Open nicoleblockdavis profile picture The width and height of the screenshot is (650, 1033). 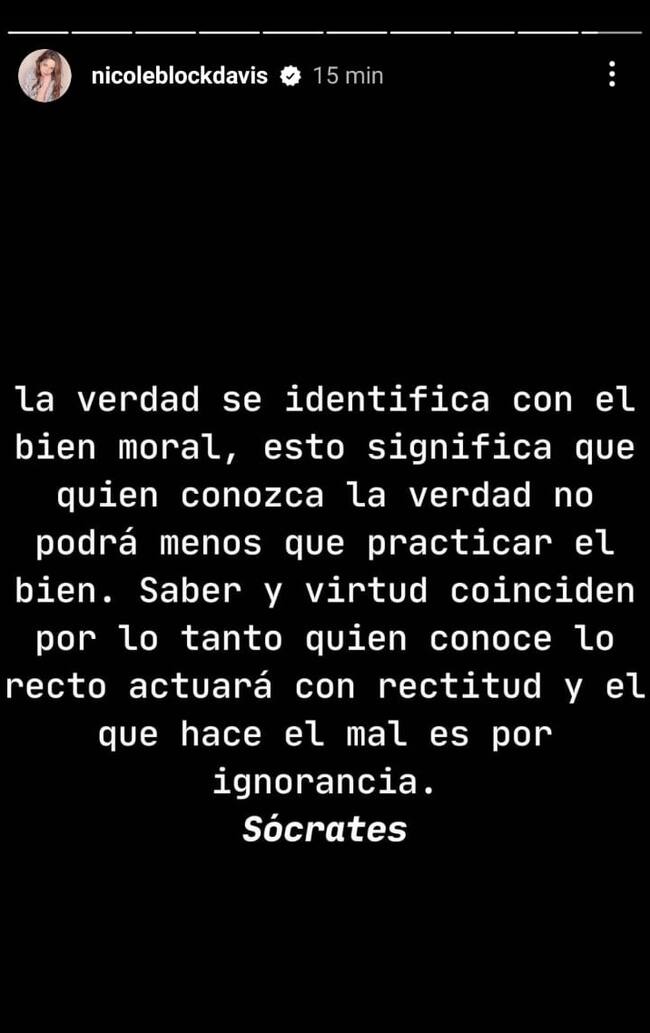click(x=44, y=75)
